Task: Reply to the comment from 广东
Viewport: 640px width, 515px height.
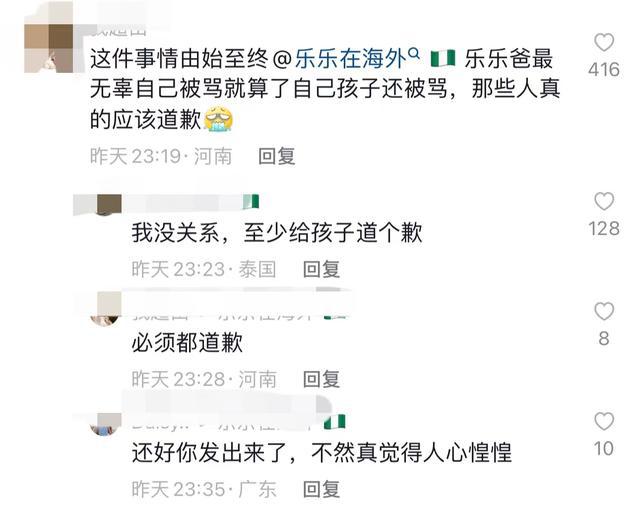Action: pos(321,489)
